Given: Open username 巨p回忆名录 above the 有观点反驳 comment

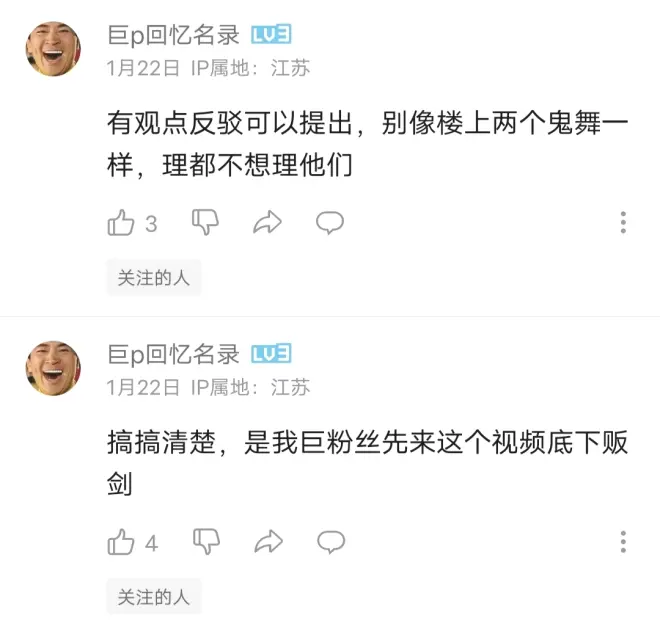Looking at the screenshot, I should (x=174, y=35).
